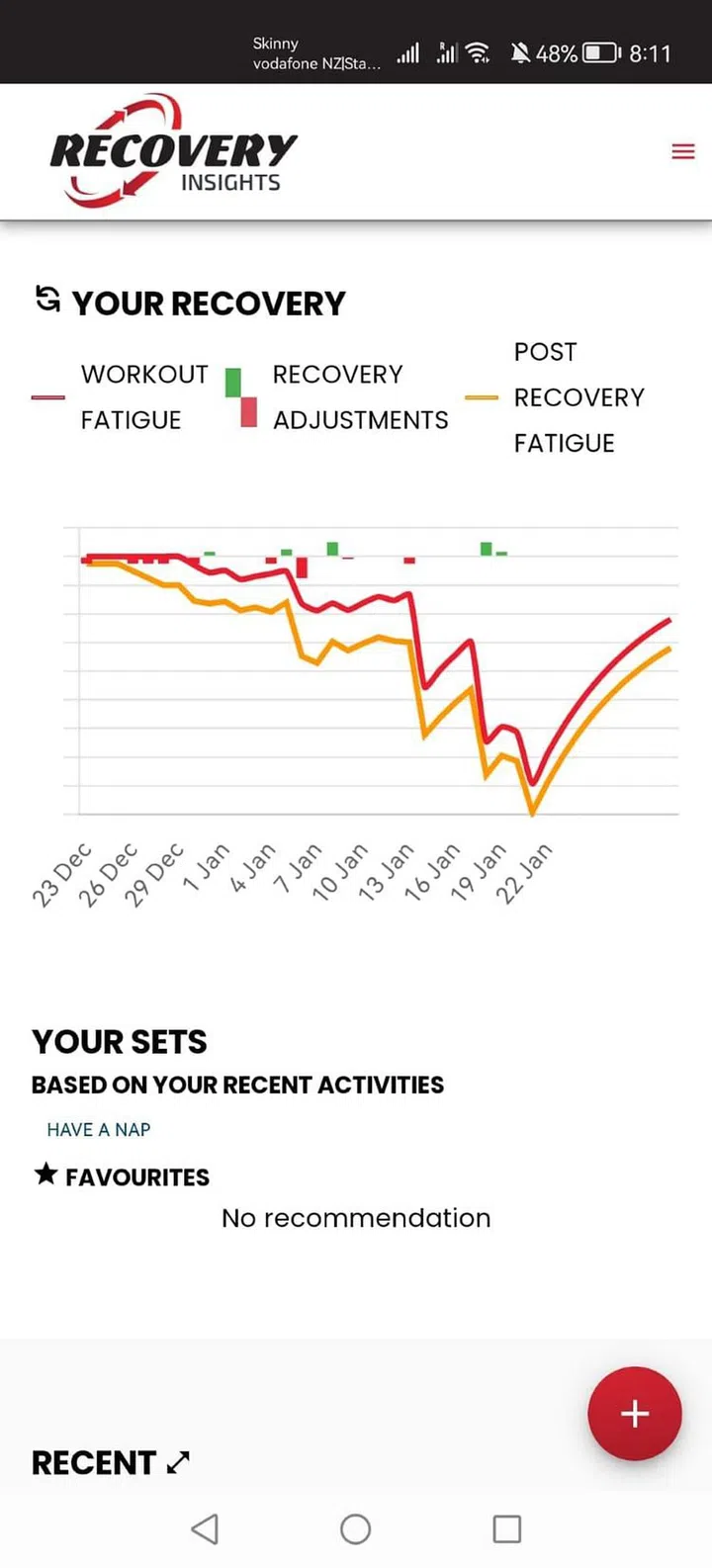Open recent apps from navigation bar

506,1528
